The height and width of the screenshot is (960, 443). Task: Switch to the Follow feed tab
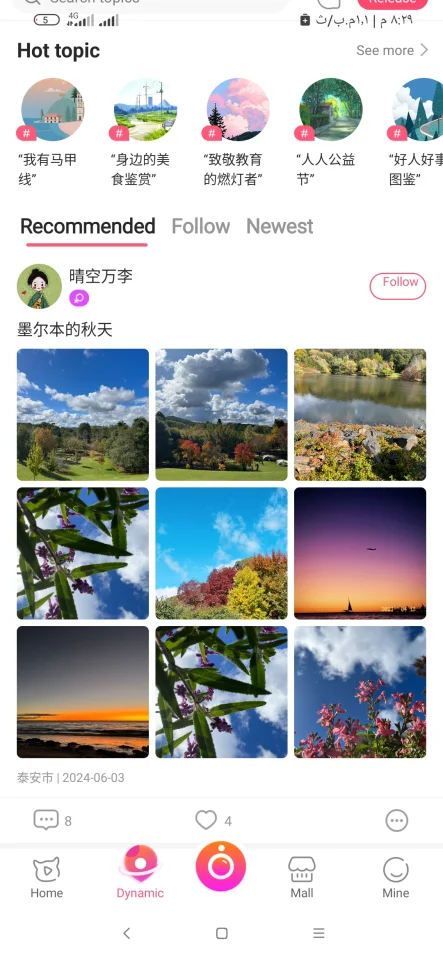coord(201,227)
